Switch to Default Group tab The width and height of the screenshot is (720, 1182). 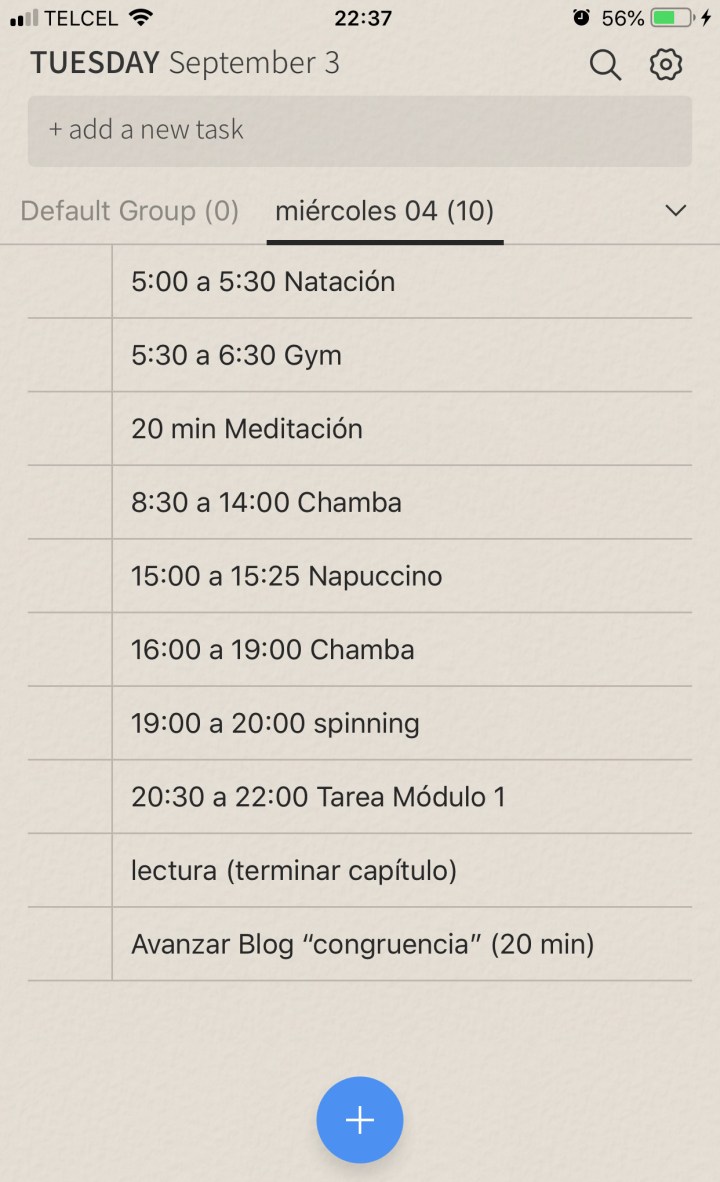(x=130, y=211)
